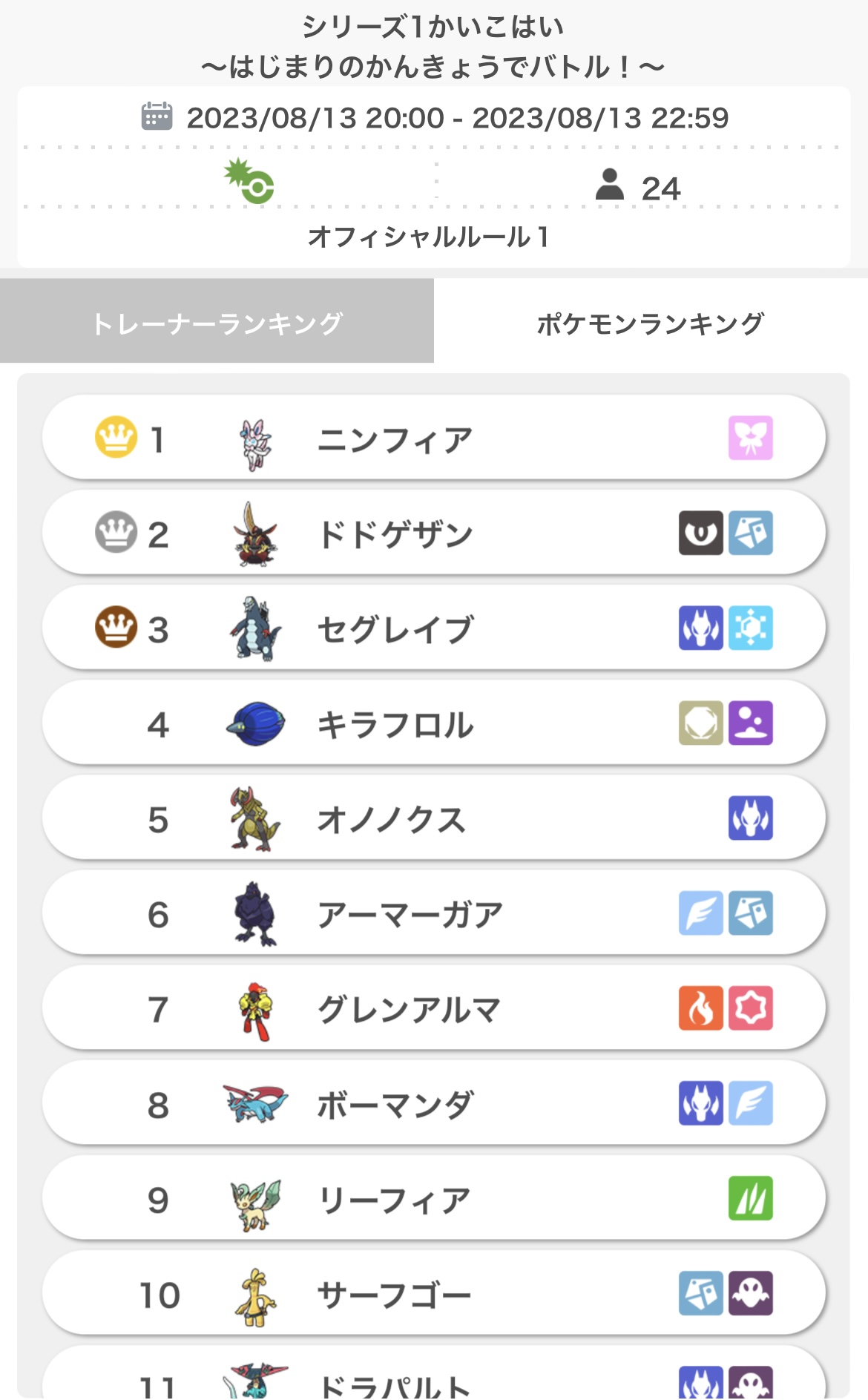Switch to the トレーナーランキング tab
The image size is (868, 1400).
coord(217,321)
